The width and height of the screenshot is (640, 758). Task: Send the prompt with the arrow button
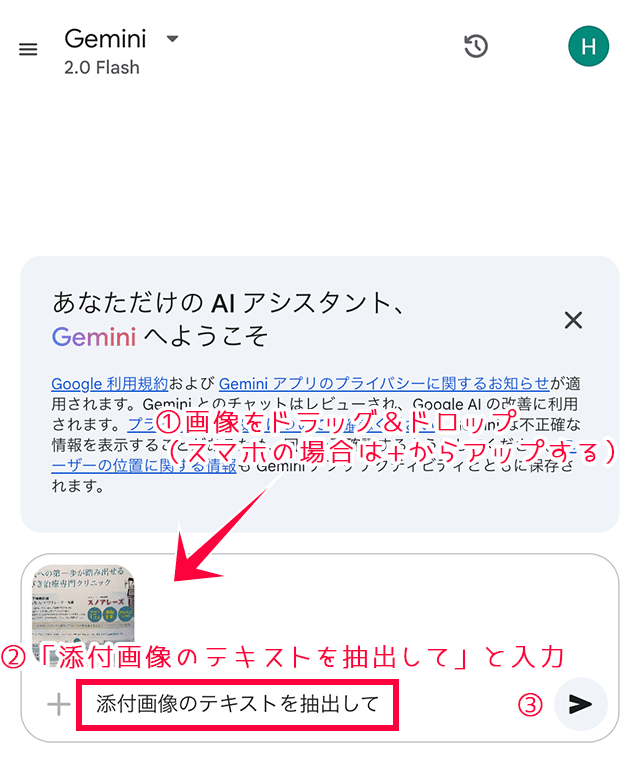pos(581,704)
